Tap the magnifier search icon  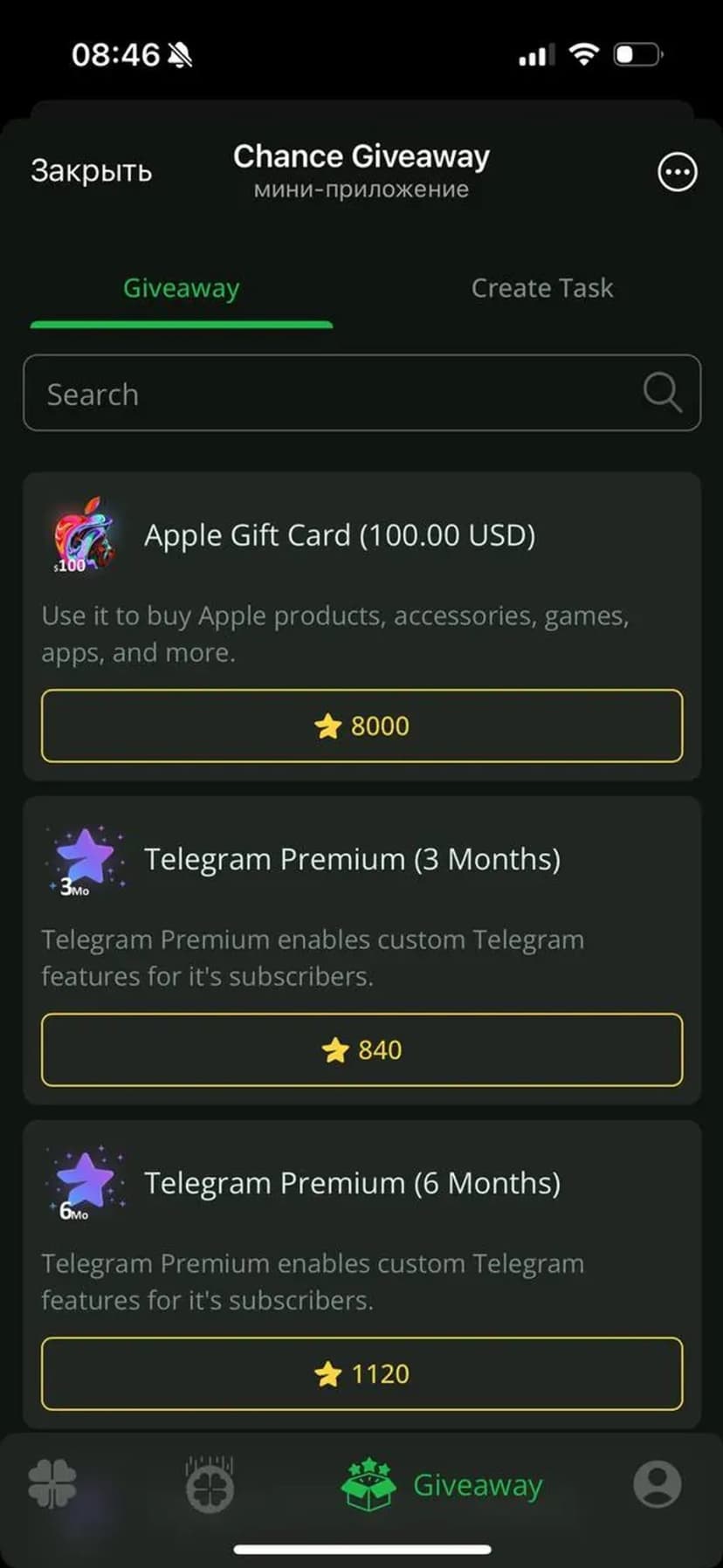pos(662,393)
